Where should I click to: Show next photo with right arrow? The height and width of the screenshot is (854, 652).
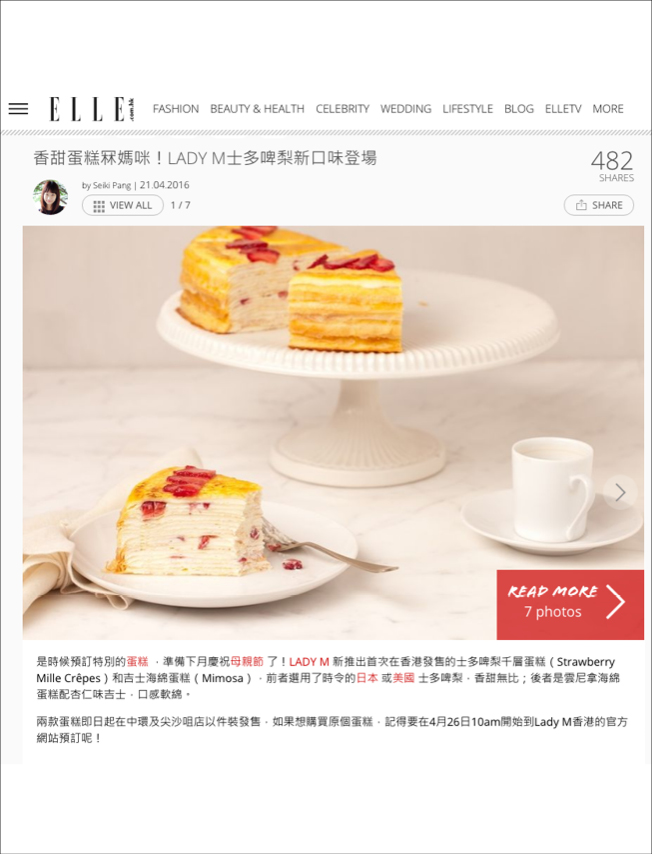click(620, 492)
